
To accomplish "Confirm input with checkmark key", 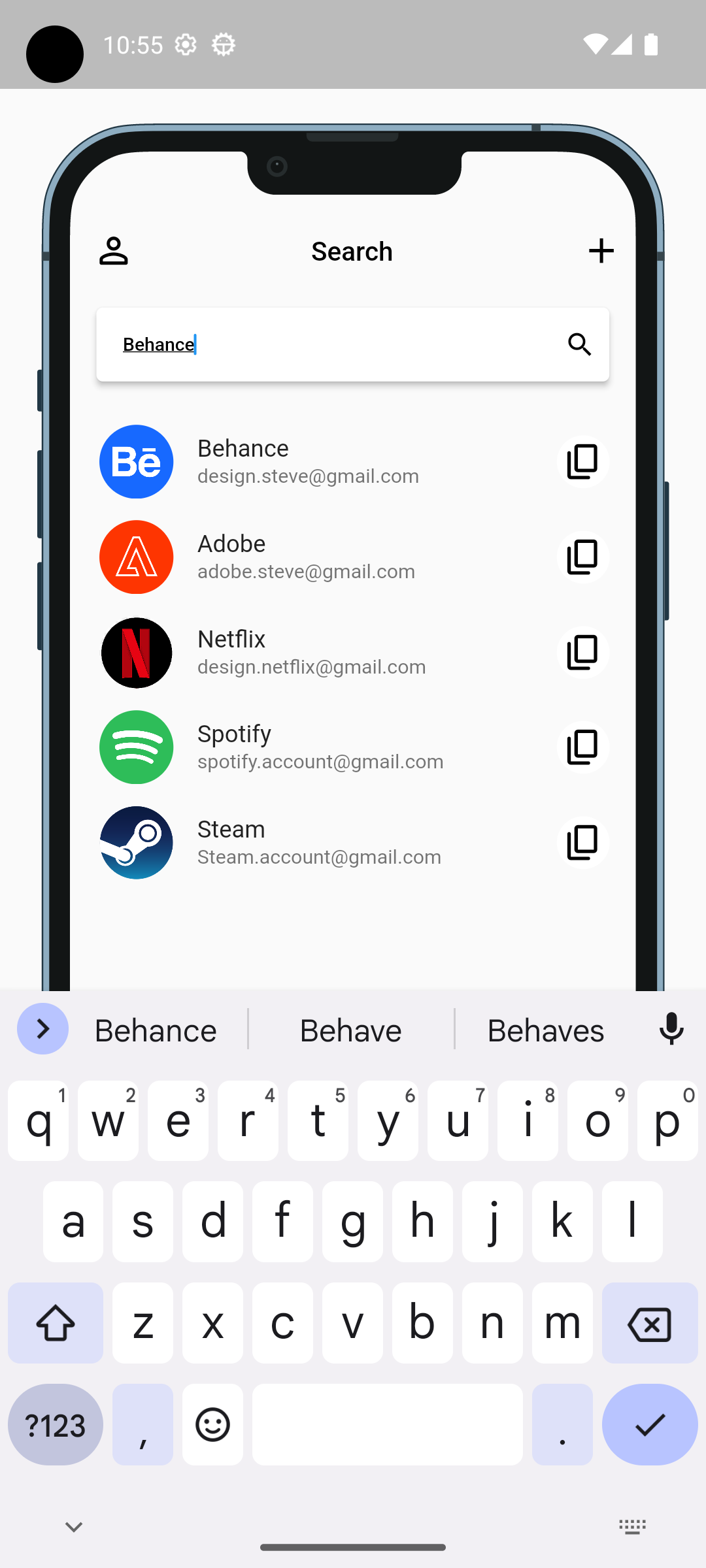I will tap(649, 1424).
